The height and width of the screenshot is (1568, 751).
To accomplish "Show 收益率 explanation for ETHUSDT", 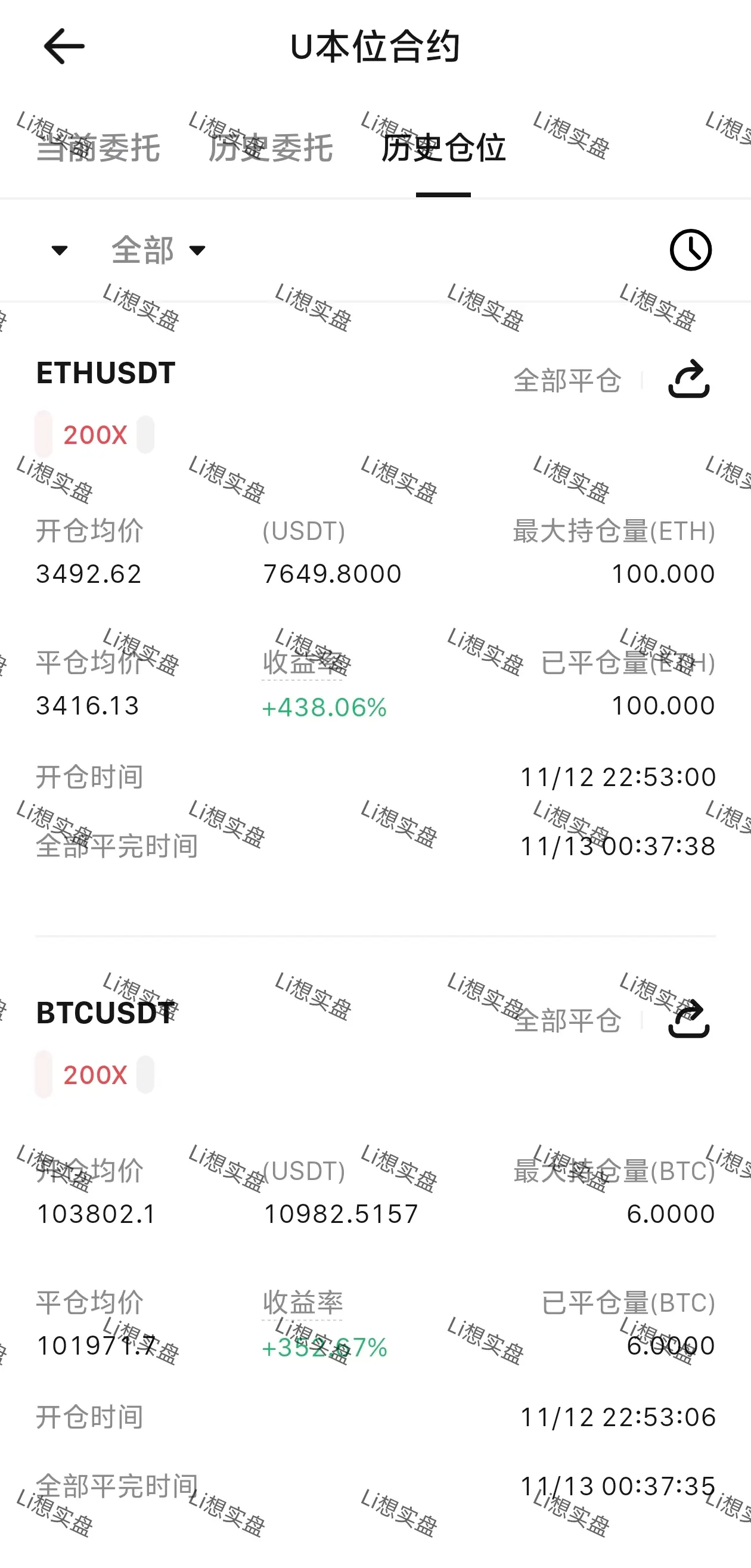I will click(x=302, y=663).
